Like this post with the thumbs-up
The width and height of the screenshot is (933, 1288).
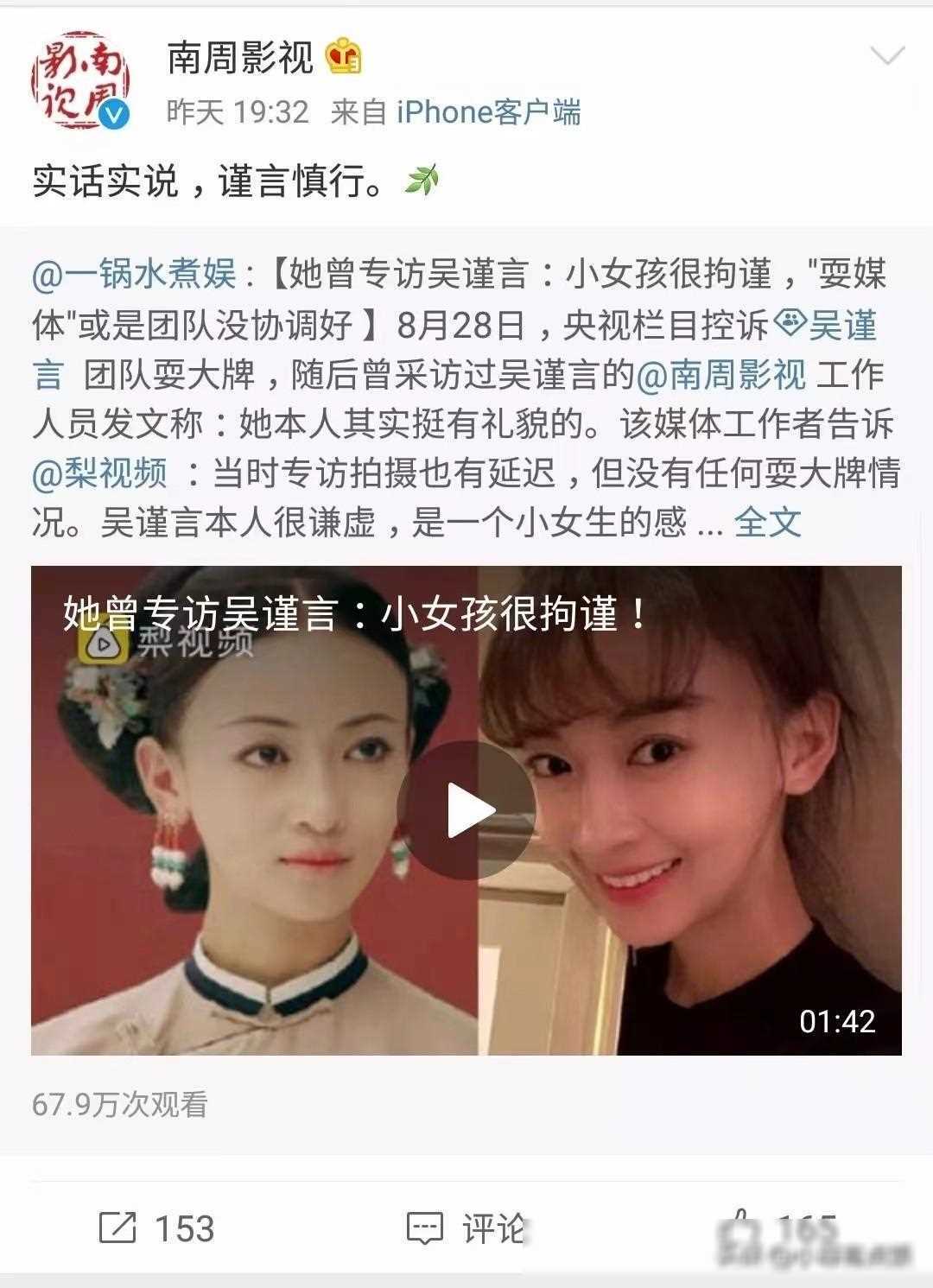pyautogui.click(x=777, y=1228)
